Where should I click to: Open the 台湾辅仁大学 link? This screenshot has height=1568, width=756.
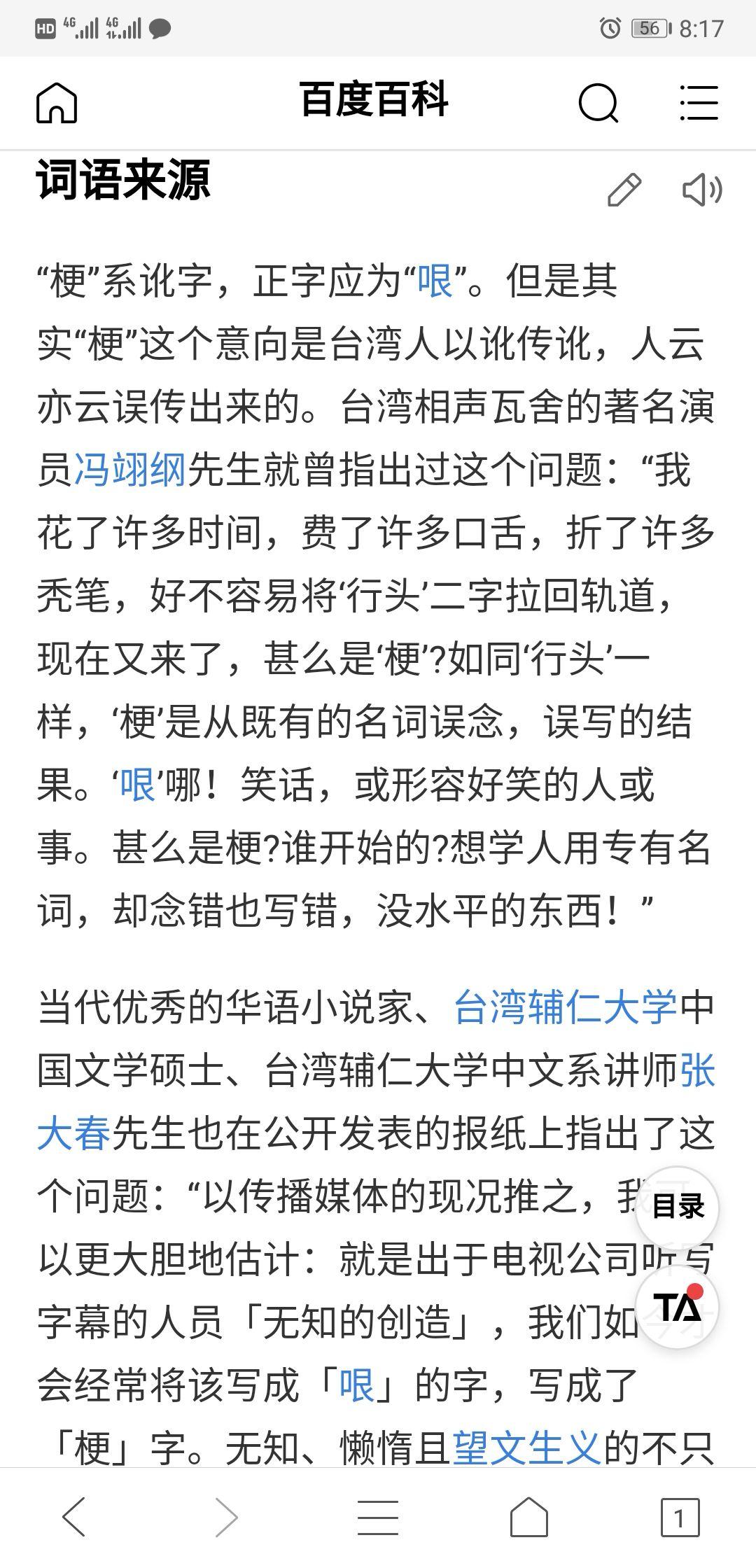click(x=566, y=1007)
